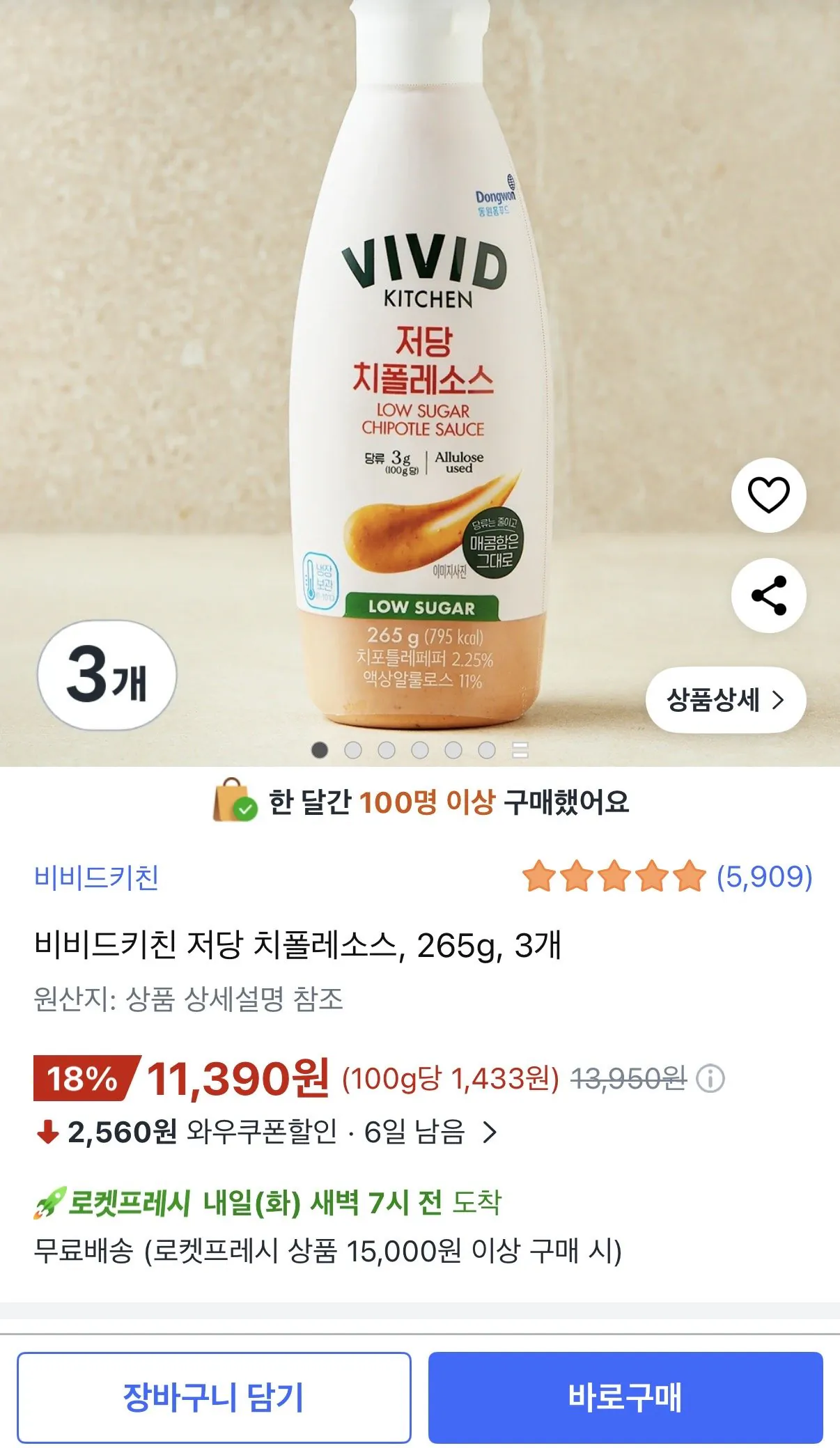Select the third carousel dot indicator
Image resolution: width=840 pixels, height=1448 pixels.
[386, 748]
